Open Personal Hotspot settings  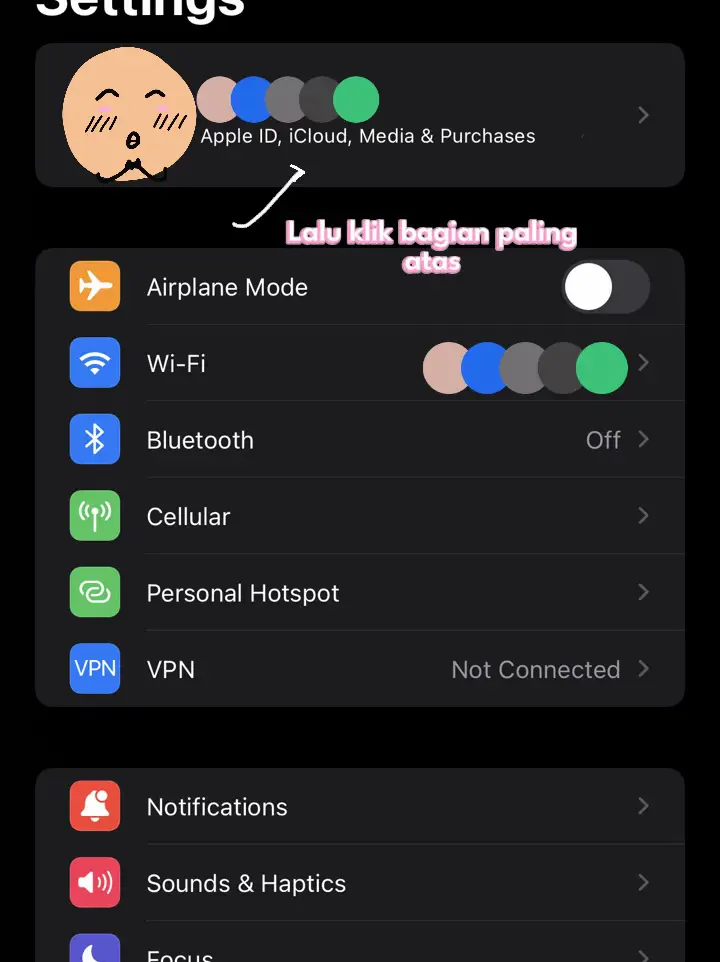point(243,593)
